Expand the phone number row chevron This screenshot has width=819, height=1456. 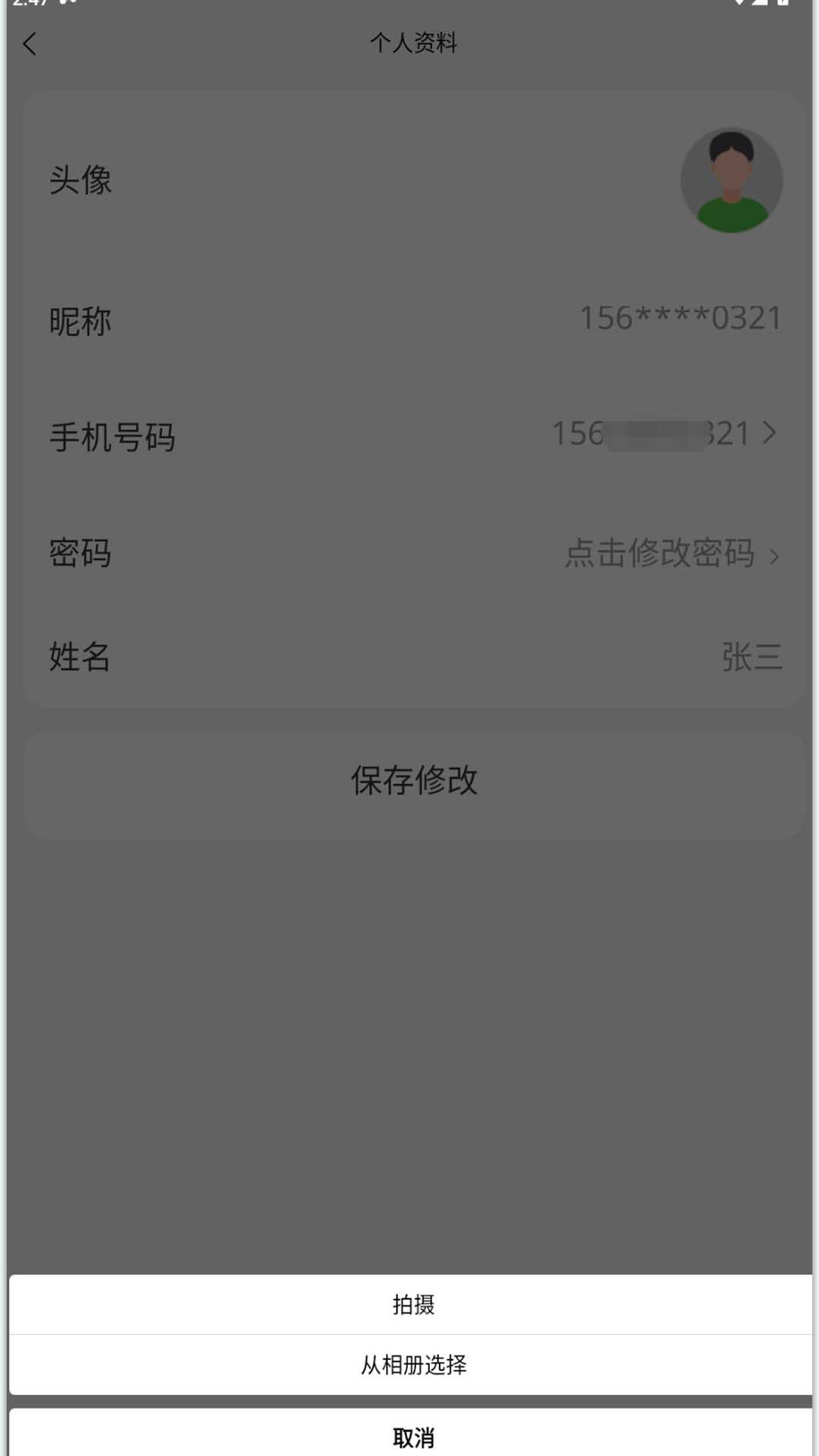point(772,435)
